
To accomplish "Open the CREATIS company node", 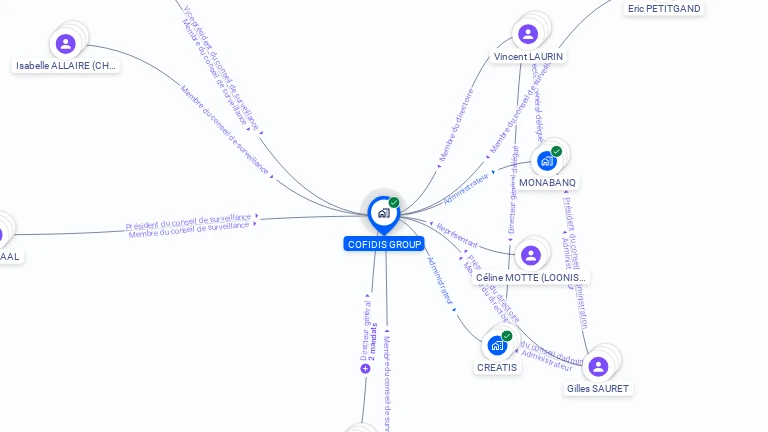I will click(x=497, y=346).
